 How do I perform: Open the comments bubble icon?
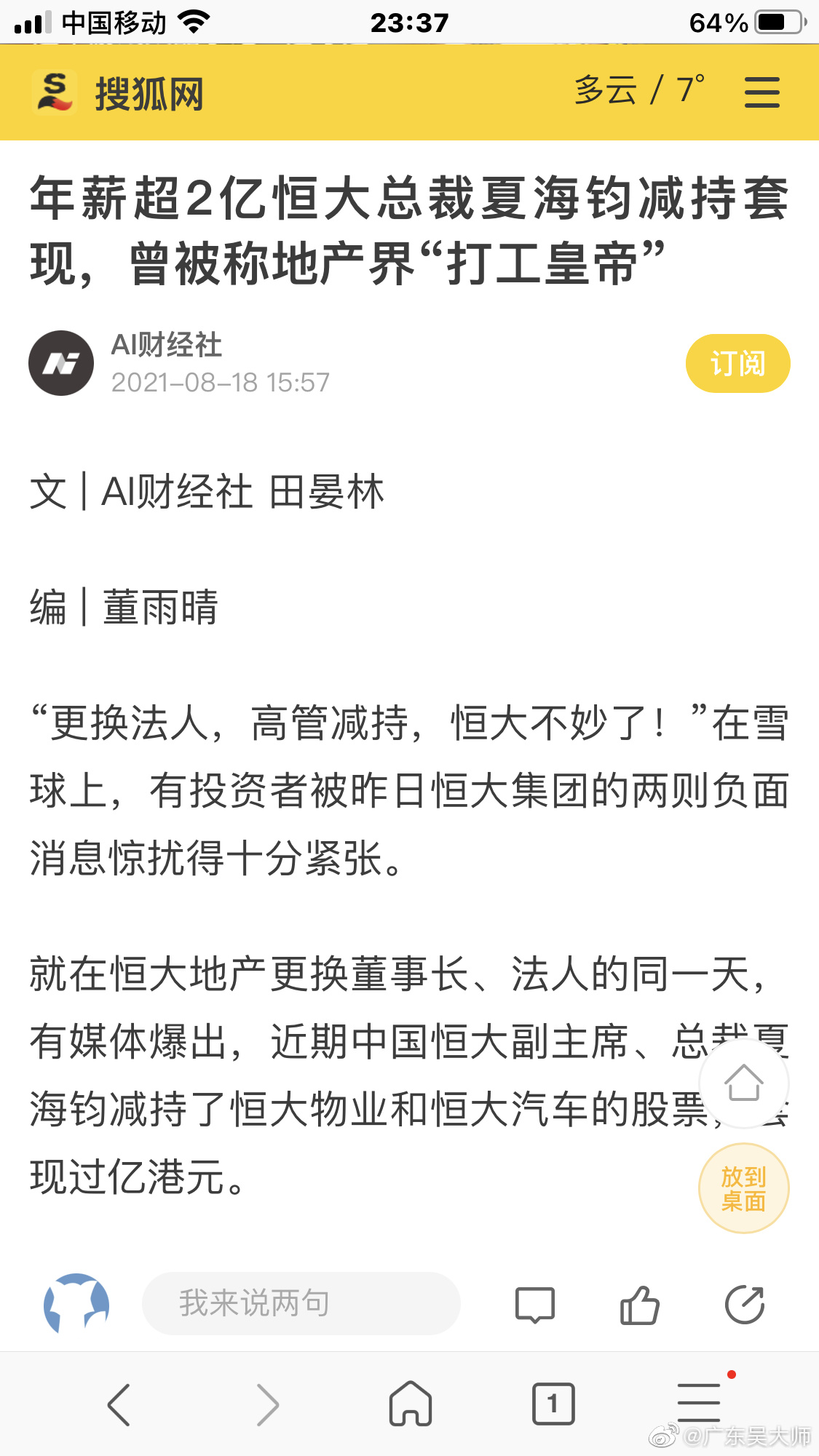tap(535, 1305)
